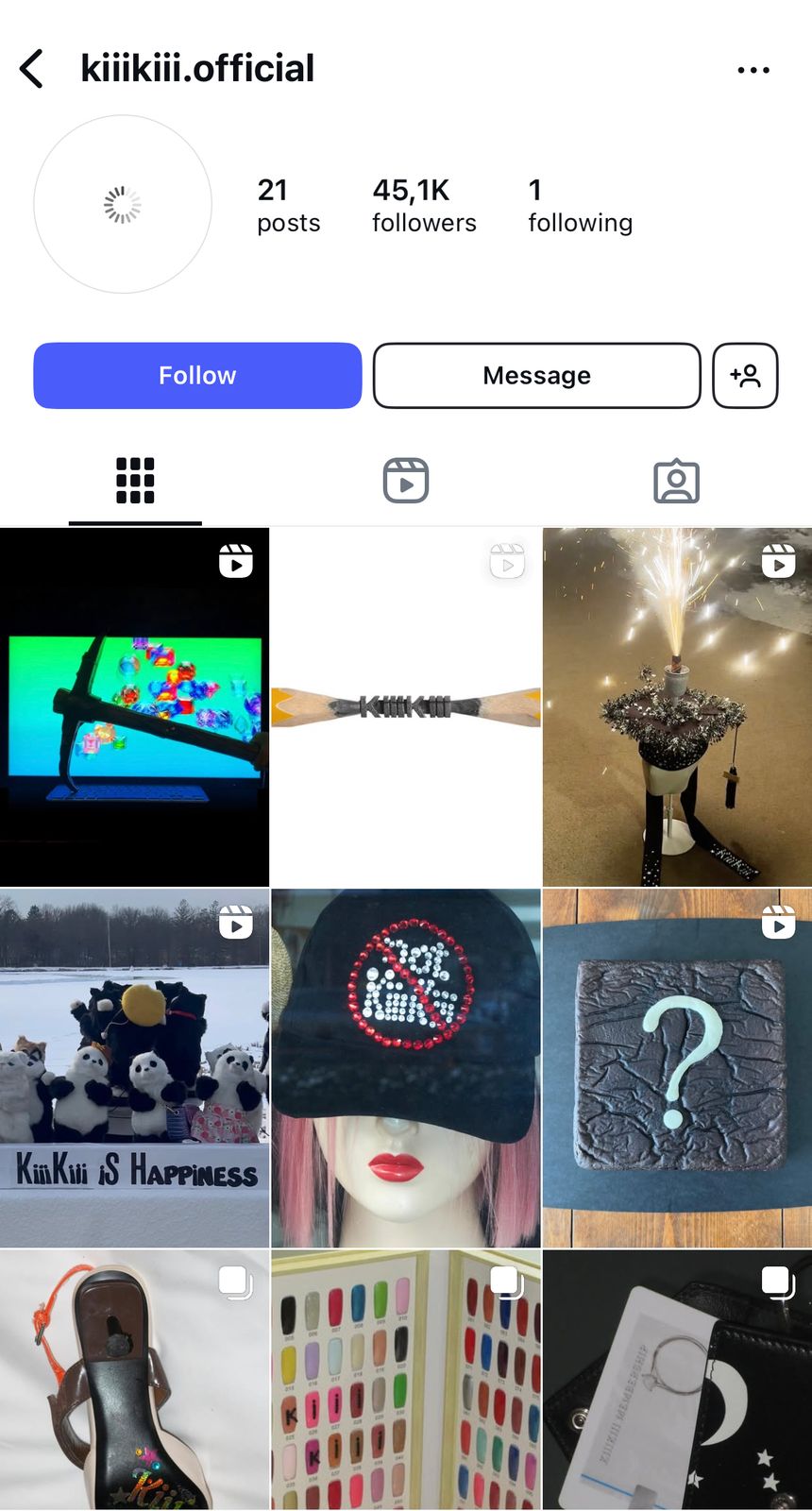Open the question mark brownie reel
Screen dimensions: 812x1511
pos(677,1067)
